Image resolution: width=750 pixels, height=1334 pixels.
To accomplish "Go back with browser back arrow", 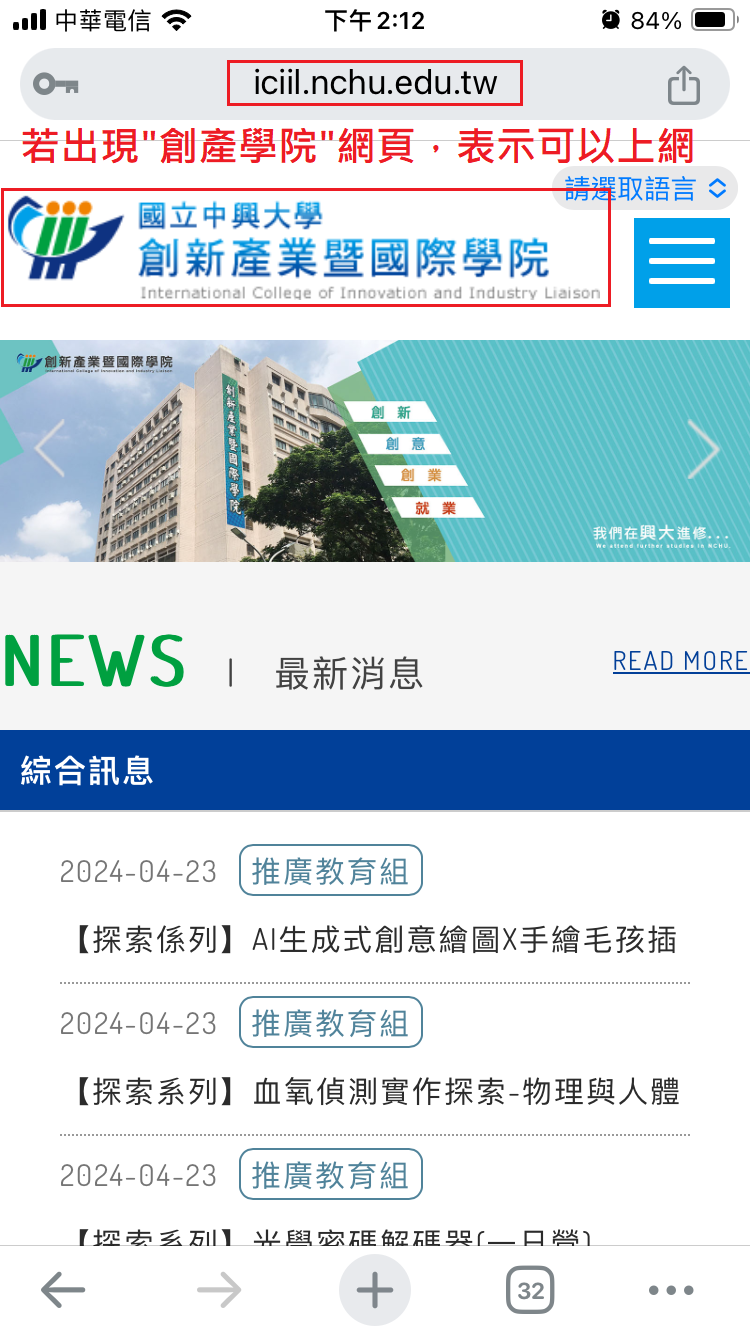I will pyautogui.click(x=62, y=1290).
